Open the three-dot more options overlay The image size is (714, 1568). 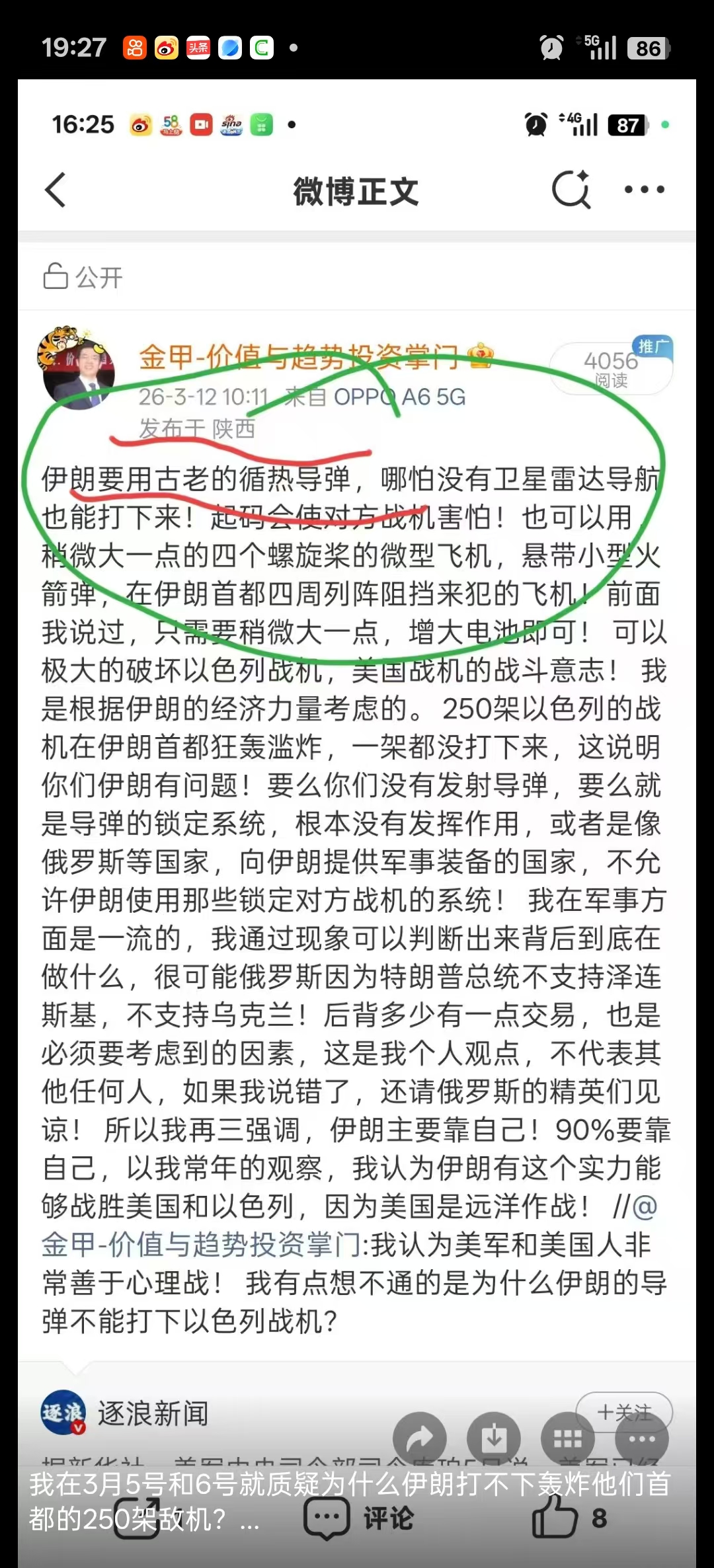click(641, 1438)
